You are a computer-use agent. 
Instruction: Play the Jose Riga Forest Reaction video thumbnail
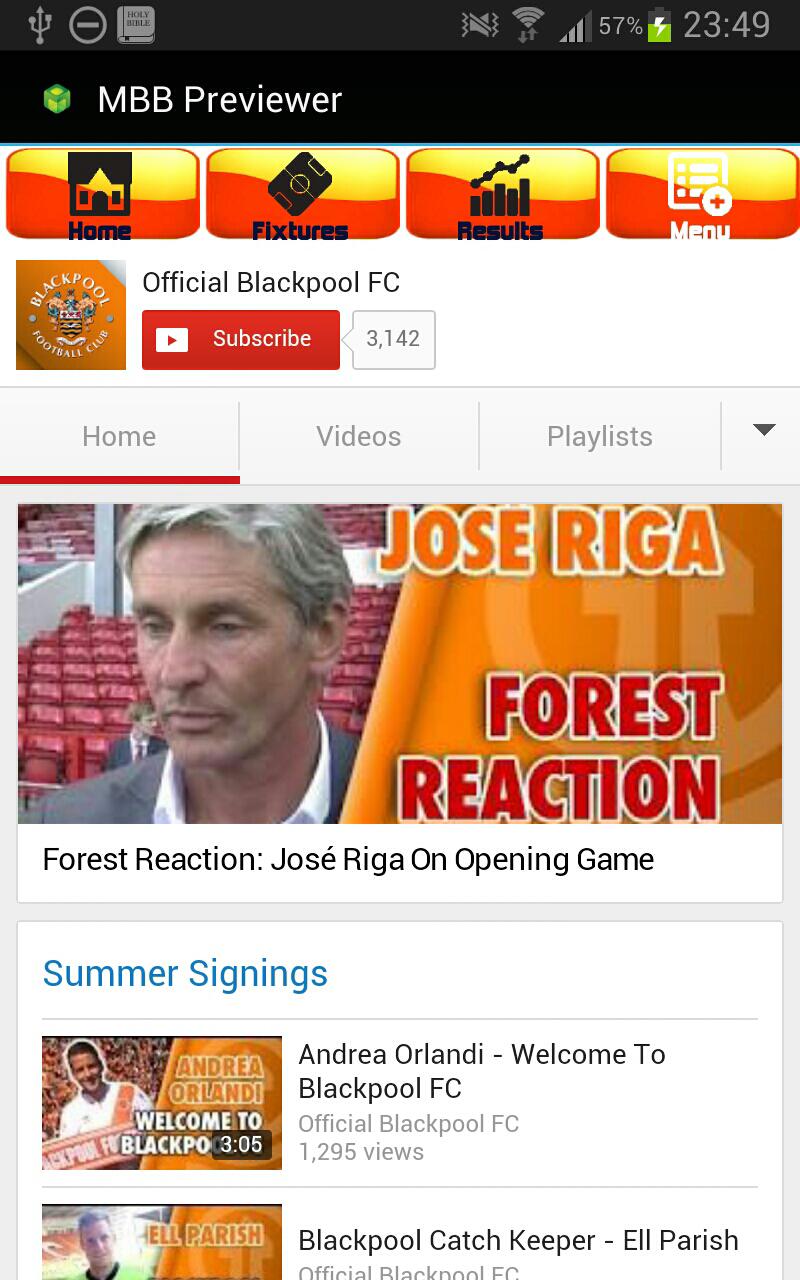click(x=400, y=663)
